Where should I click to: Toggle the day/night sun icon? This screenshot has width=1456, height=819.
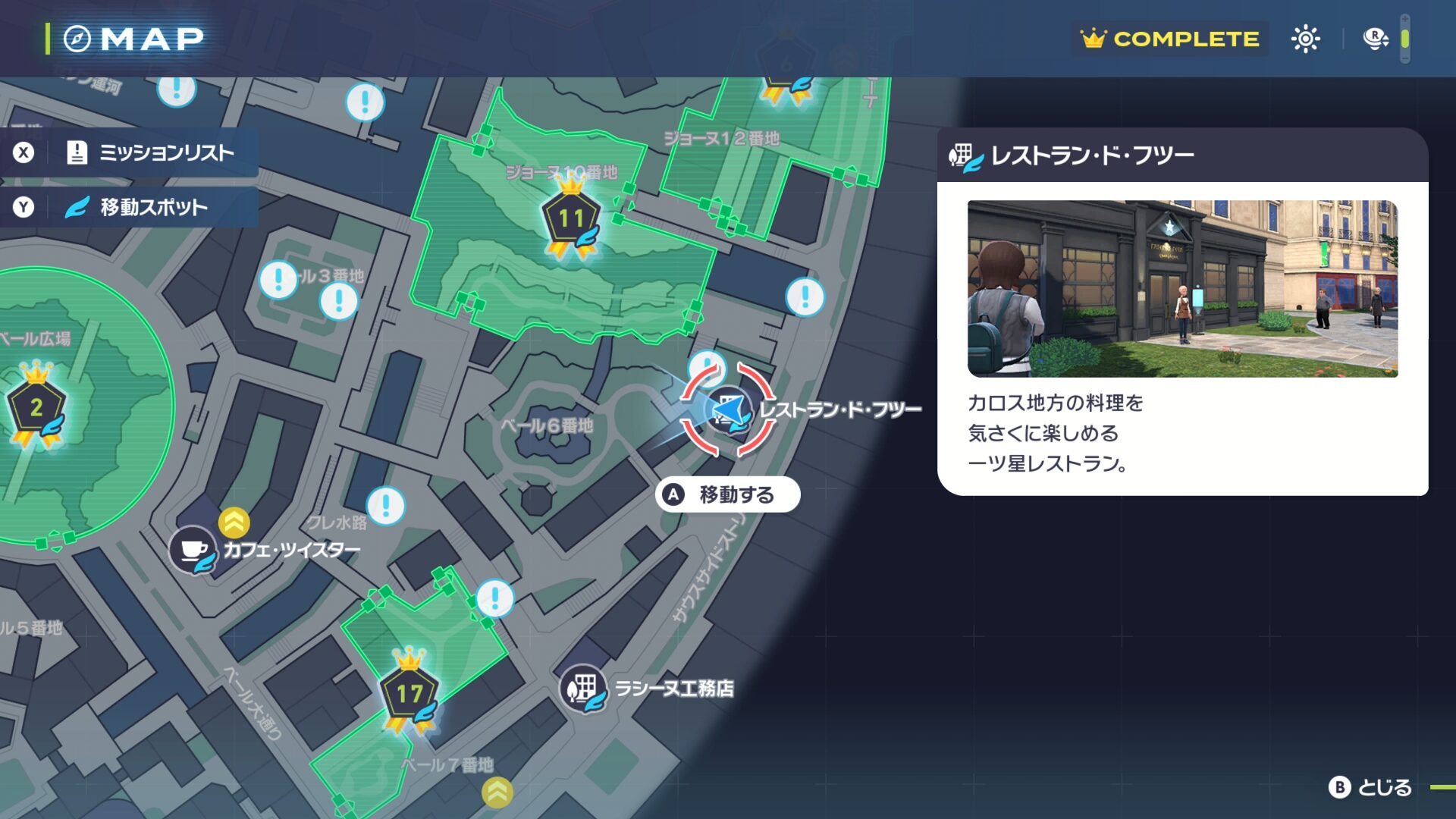click(x=1305, y=39)
